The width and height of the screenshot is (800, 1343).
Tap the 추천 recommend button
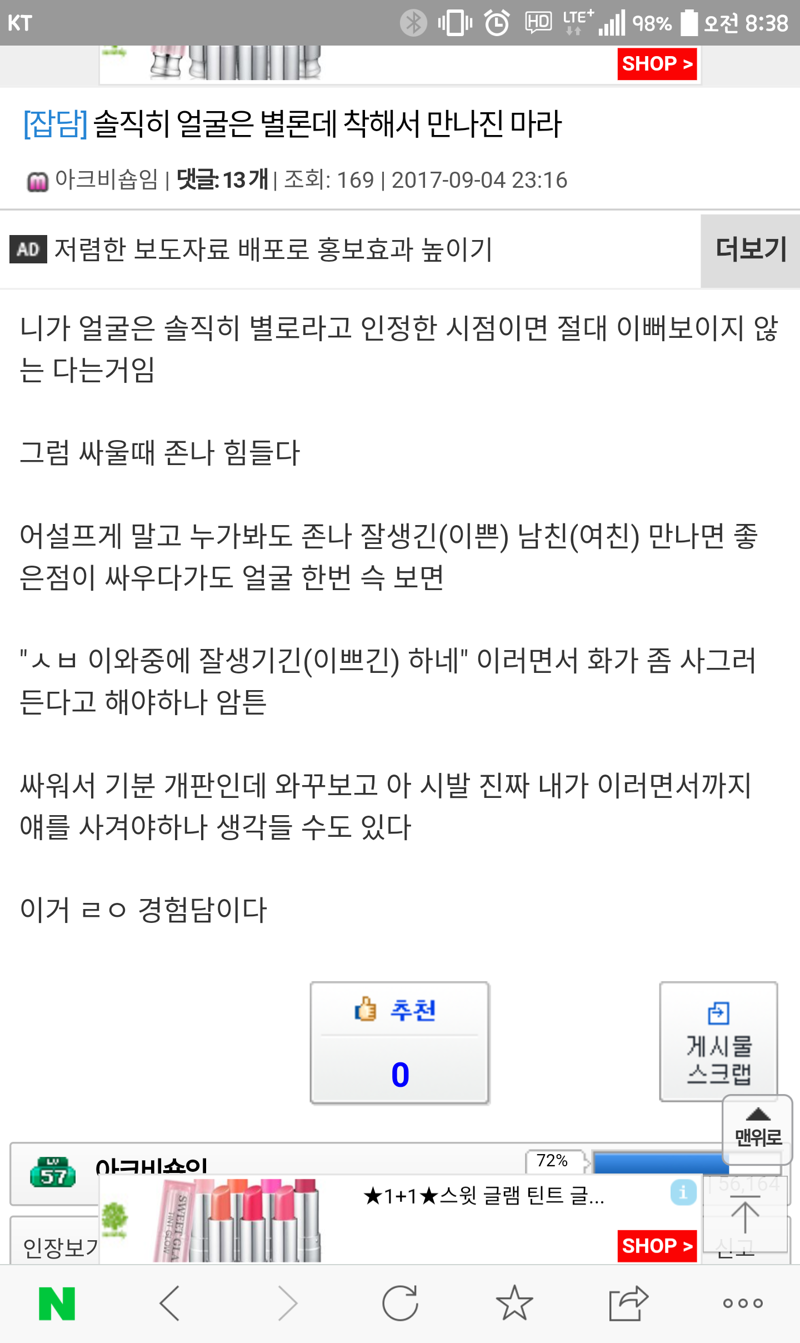click(399, 1042)
